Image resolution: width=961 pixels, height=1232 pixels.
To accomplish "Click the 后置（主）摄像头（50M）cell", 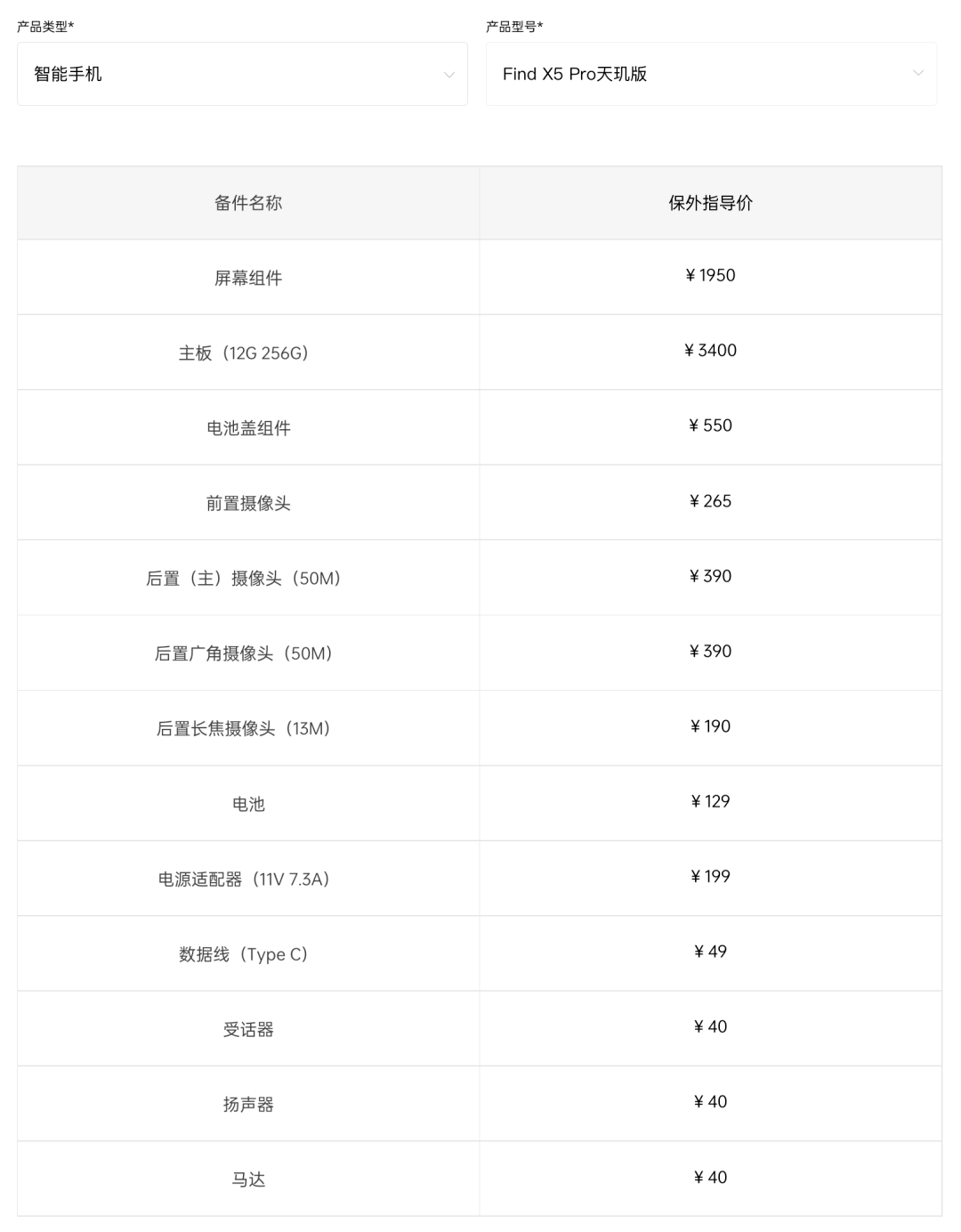I will pos(248,577).
